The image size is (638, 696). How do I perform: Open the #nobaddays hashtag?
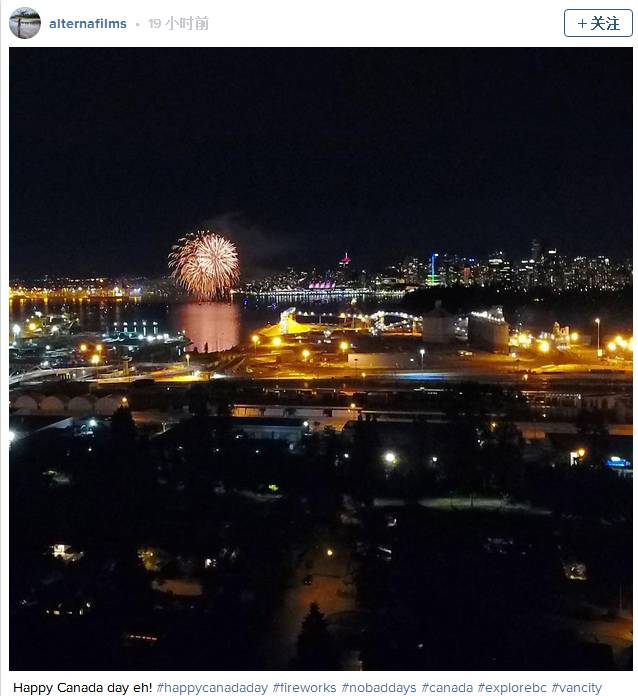(378, 688)
